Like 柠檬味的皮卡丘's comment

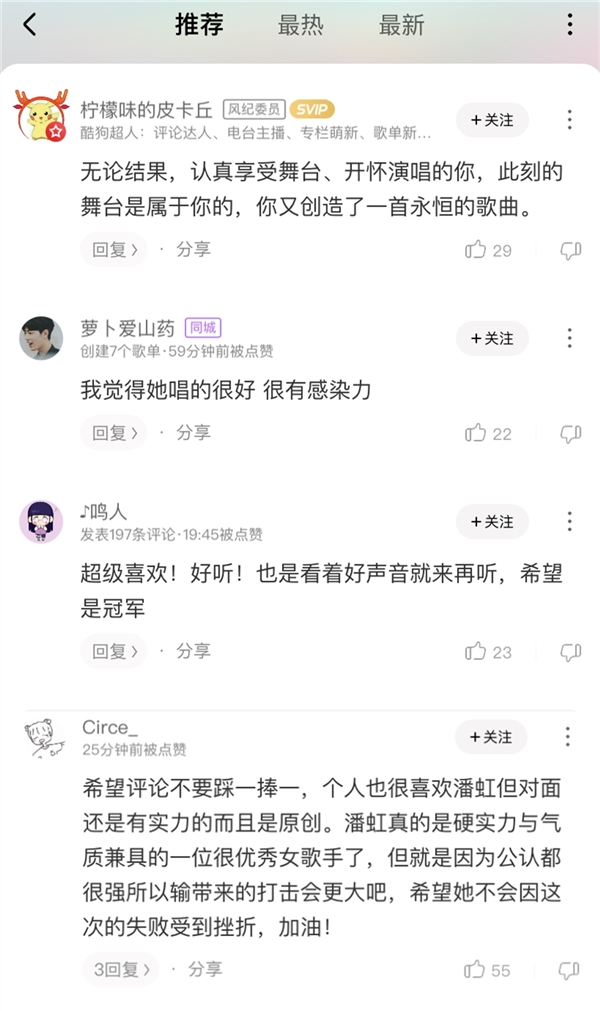tap(476, 250)
